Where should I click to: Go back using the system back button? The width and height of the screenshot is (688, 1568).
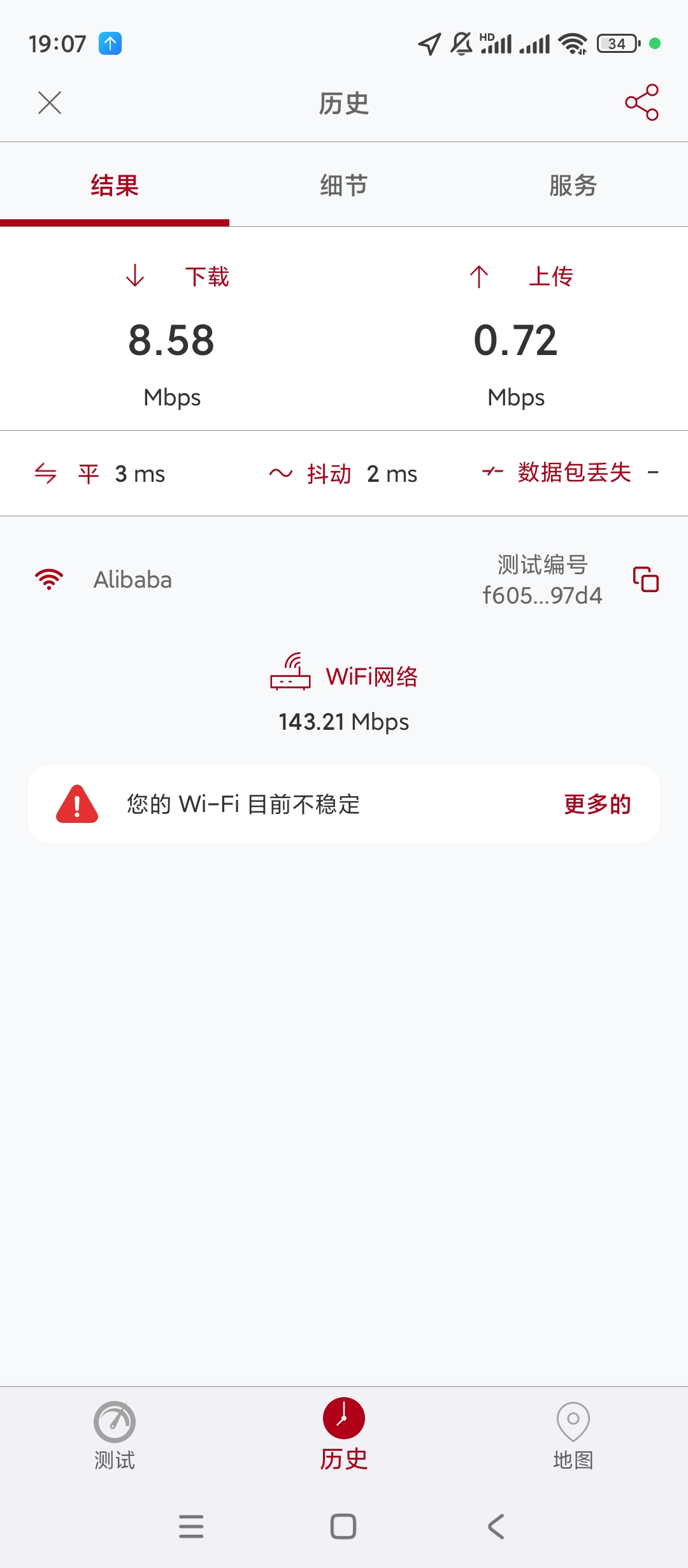pyautogui.click(x=496, y=1527)
